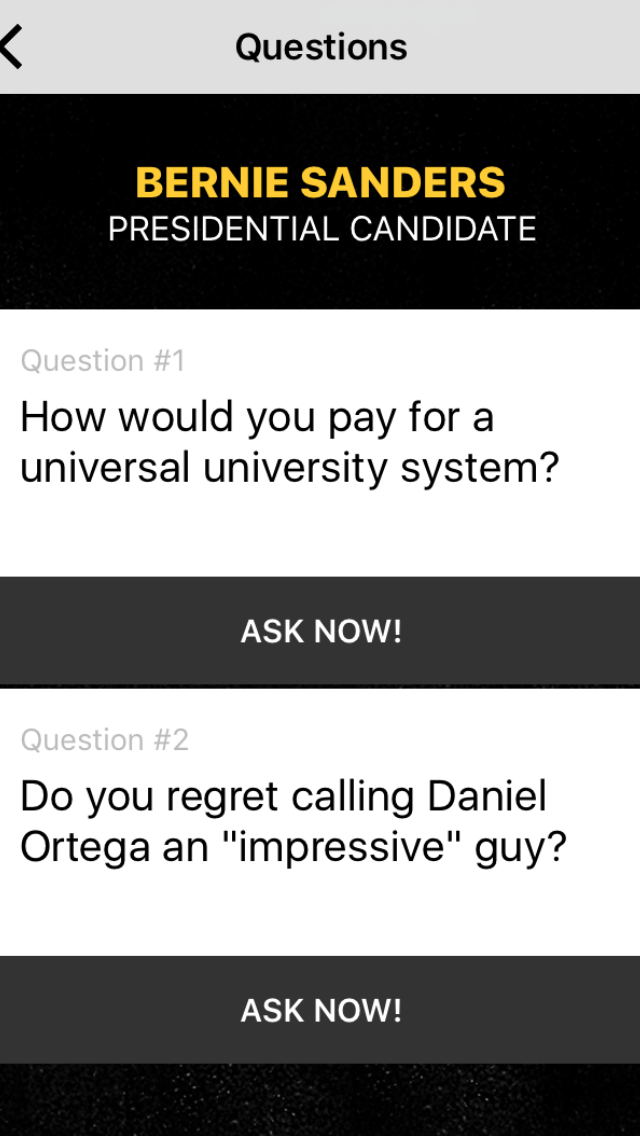Go back using the top-left arrow
Viewport: 640px width, 1136px height.
12,46
